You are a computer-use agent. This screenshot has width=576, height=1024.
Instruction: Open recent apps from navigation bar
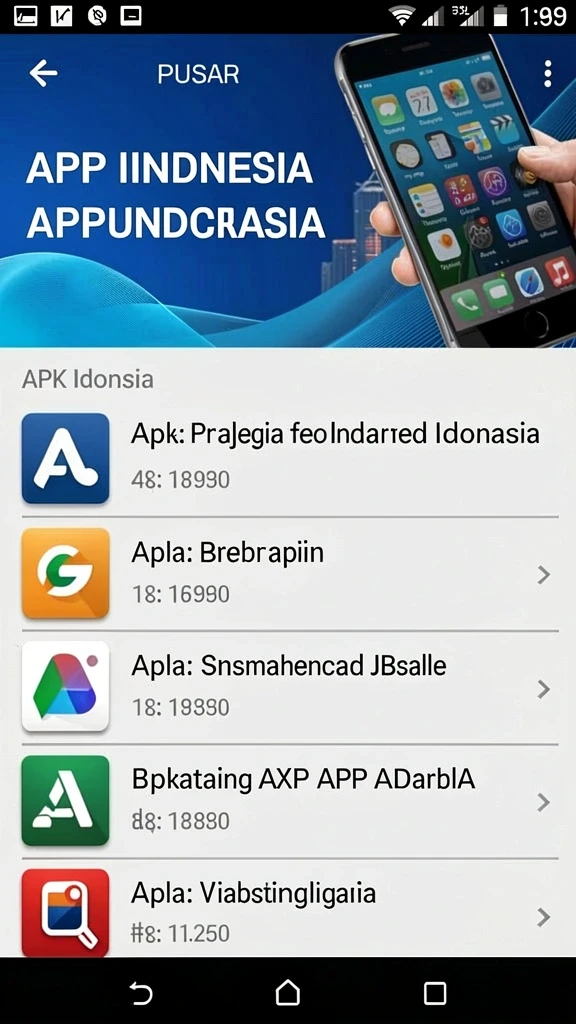pyautogui.click(x=435, y=993)
